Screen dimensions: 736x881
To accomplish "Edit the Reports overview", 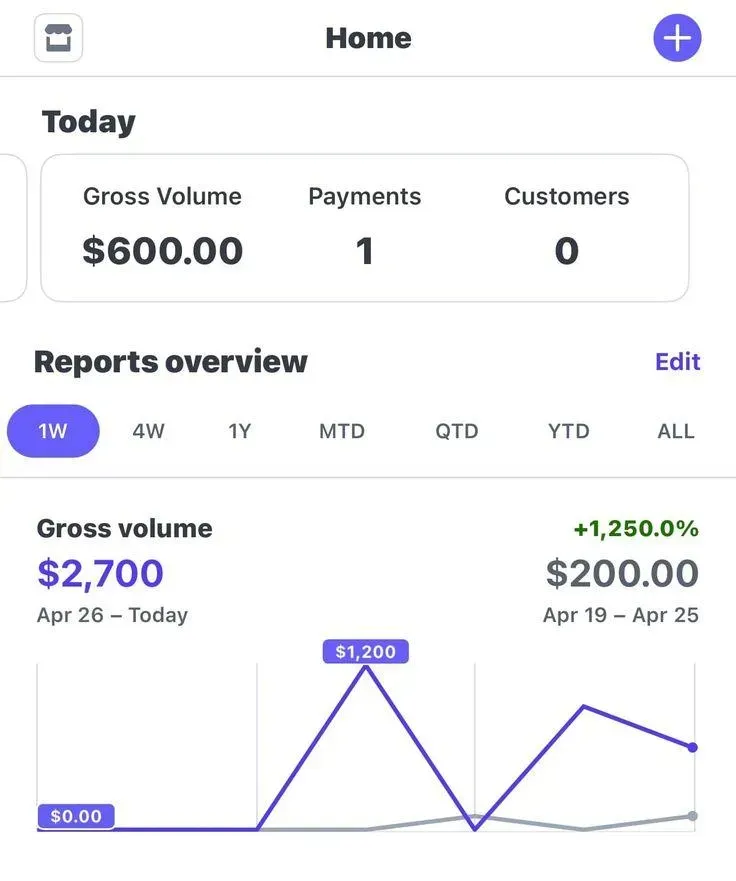I will pyautogui.click(x=677, y=362).
